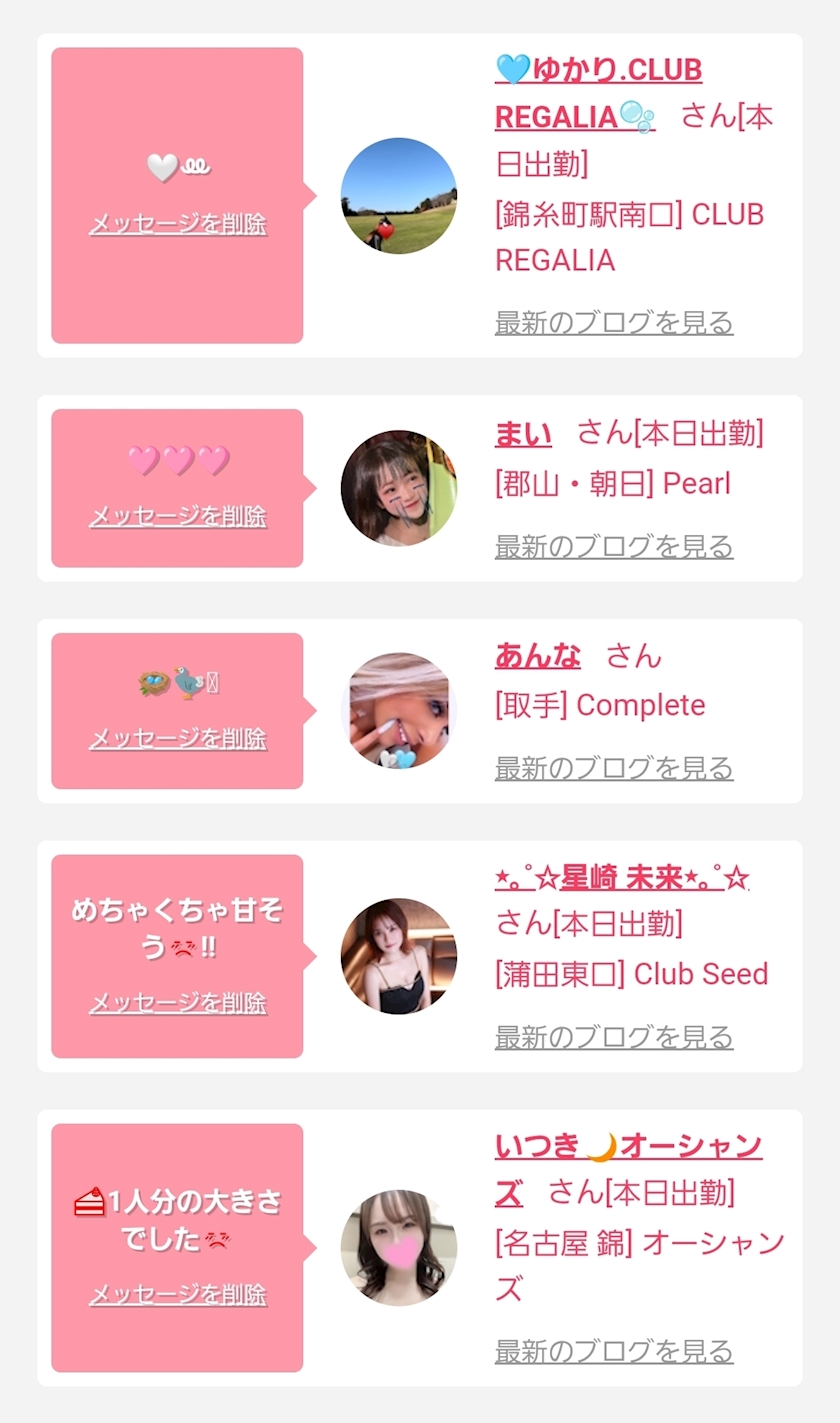Delete the 1人分の大きさでした message
This screenshot has height=1423, width=840.
pyautogui.click(x=178, y=1295)
